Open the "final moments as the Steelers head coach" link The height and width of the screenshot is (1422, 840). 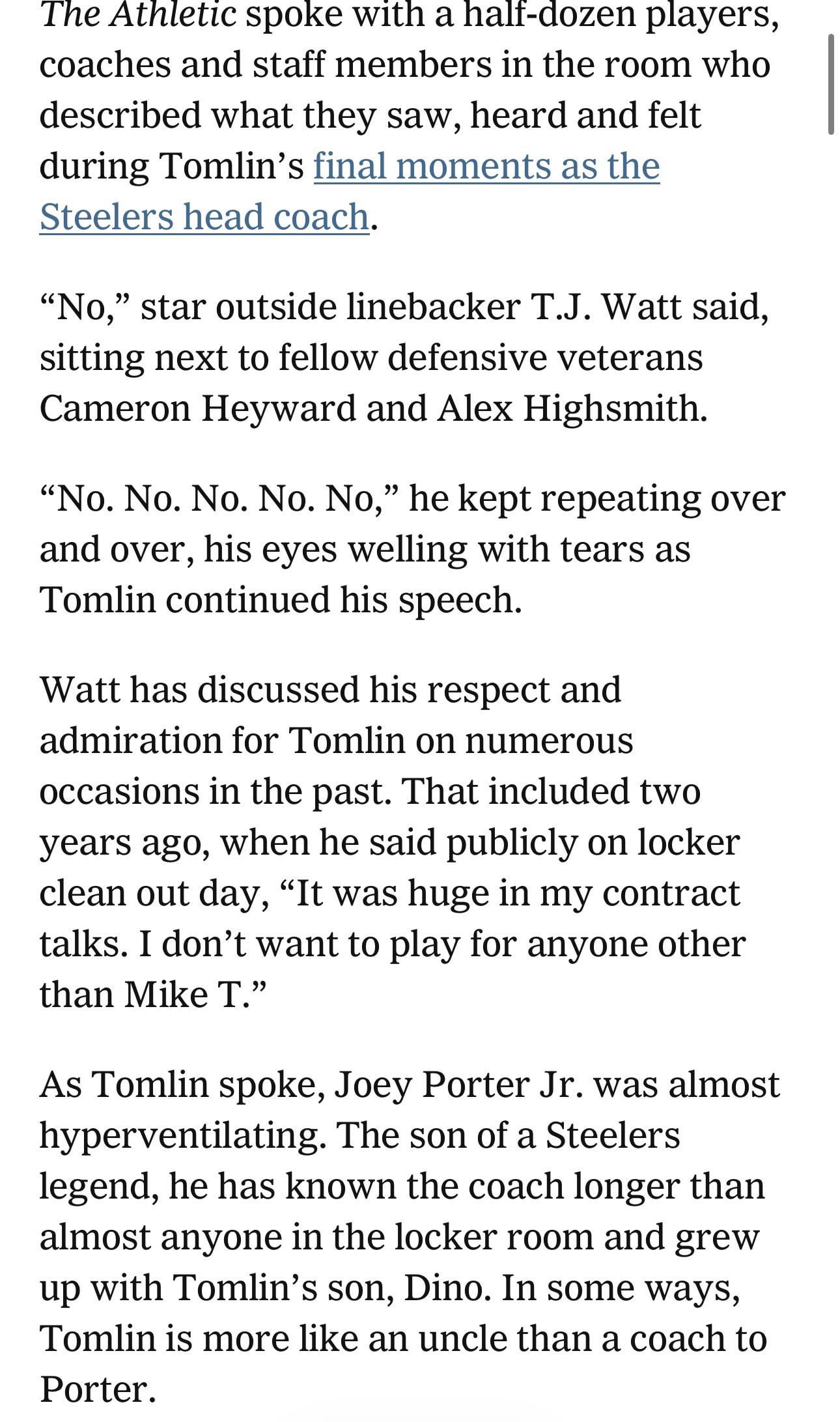tap(486, 167)
